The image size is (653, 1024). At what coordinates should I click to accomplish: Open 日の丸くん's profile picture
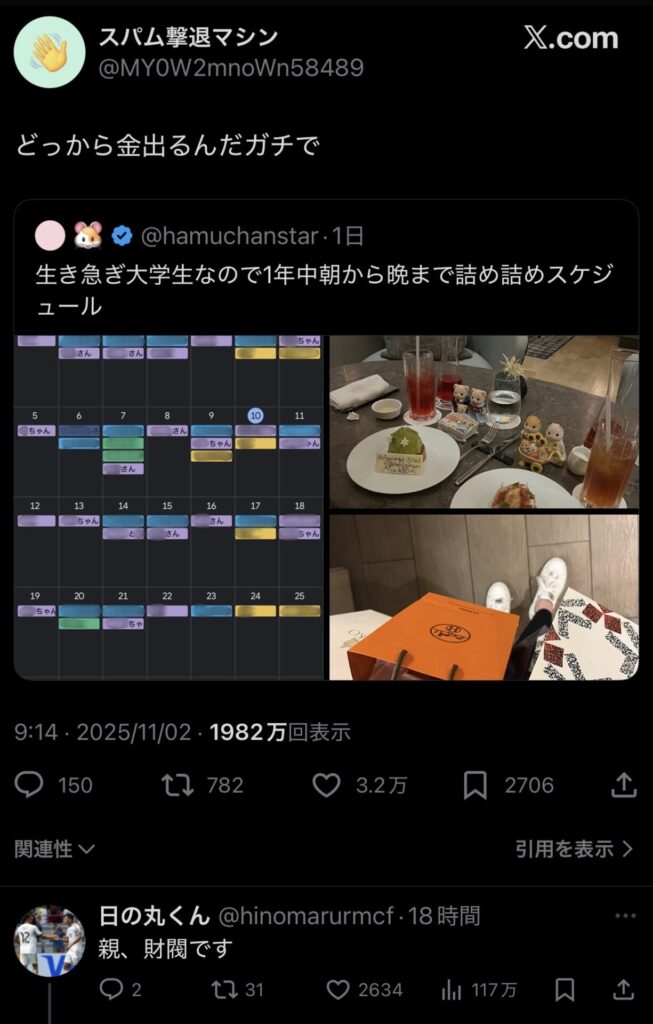49,942
